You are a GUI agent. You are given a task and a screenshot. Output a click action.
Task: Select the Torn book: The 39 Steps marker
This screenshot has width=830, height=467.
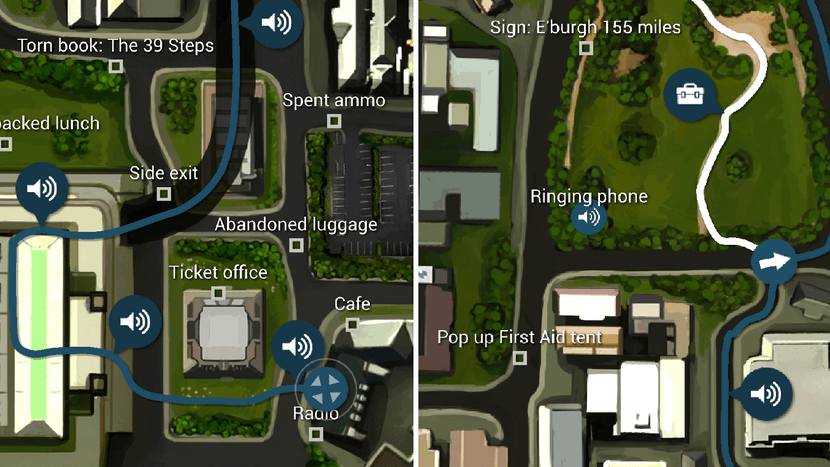tap(116, 66)
